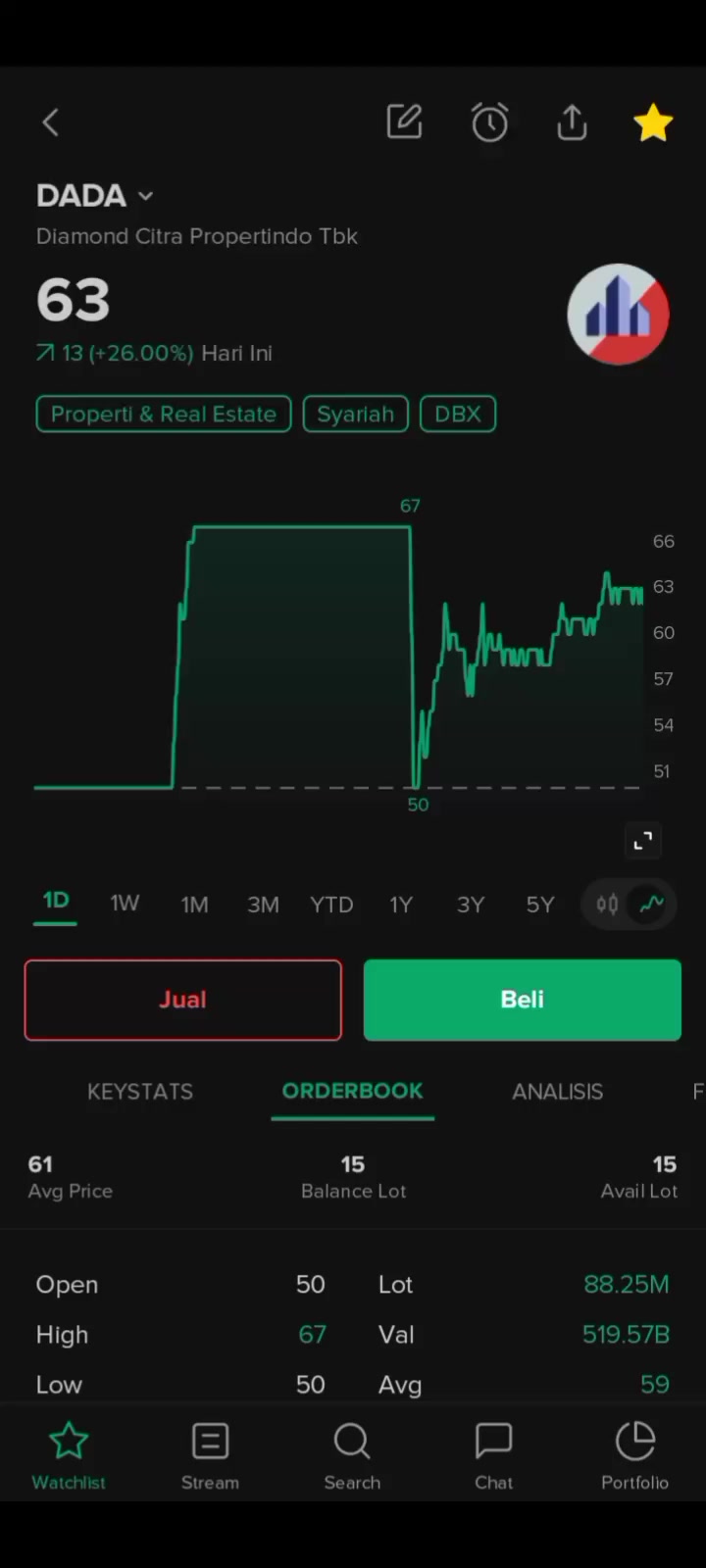Switch chart range to 1W
This screenshot has width=706, height=1568.
[125, 904]
